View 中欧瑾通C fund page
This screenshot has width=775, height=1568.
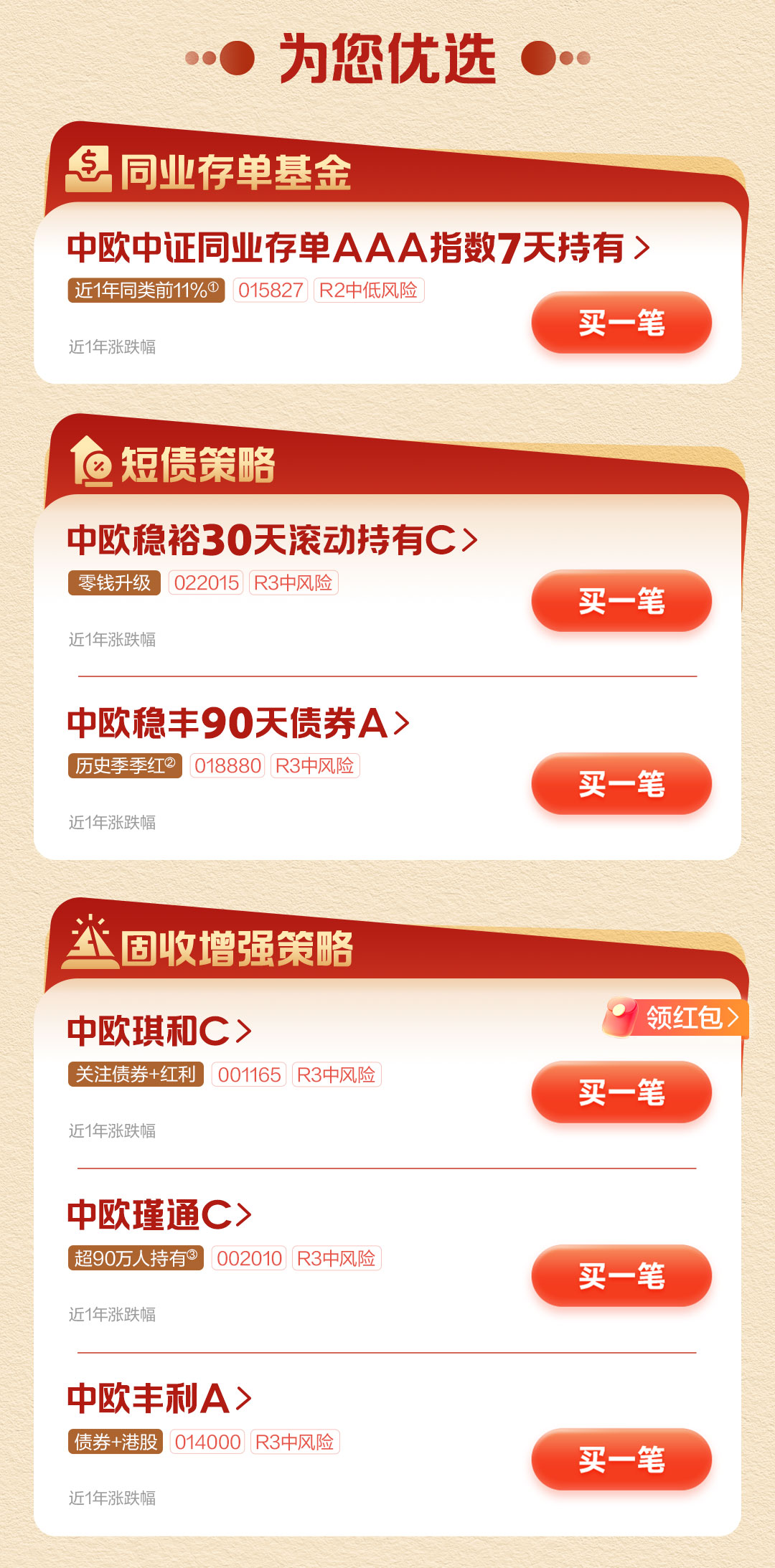click(x=159, y=1215)
